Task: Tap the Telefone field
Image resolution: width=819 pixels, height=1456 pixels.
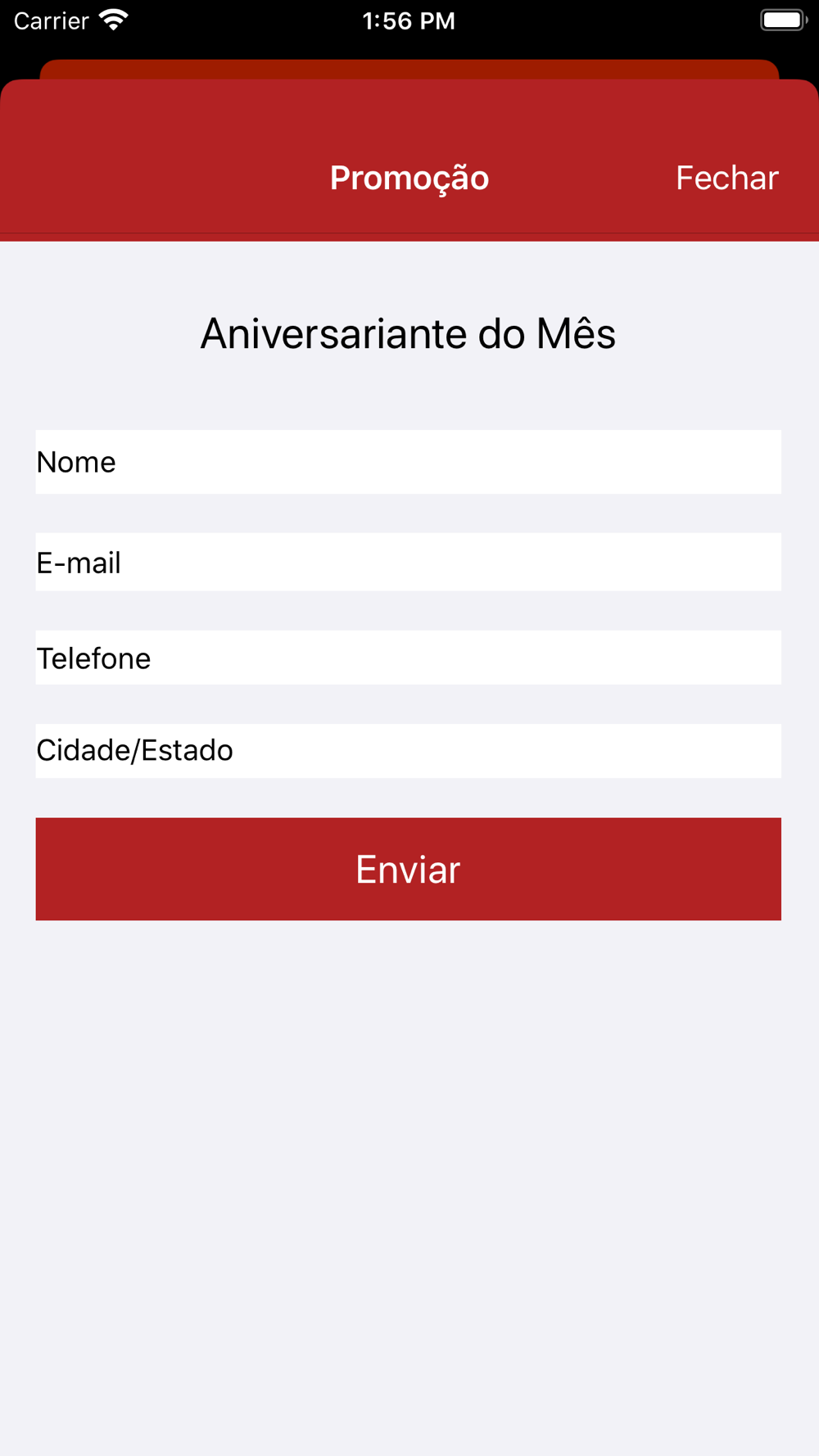Action: [x=408, y=658]
